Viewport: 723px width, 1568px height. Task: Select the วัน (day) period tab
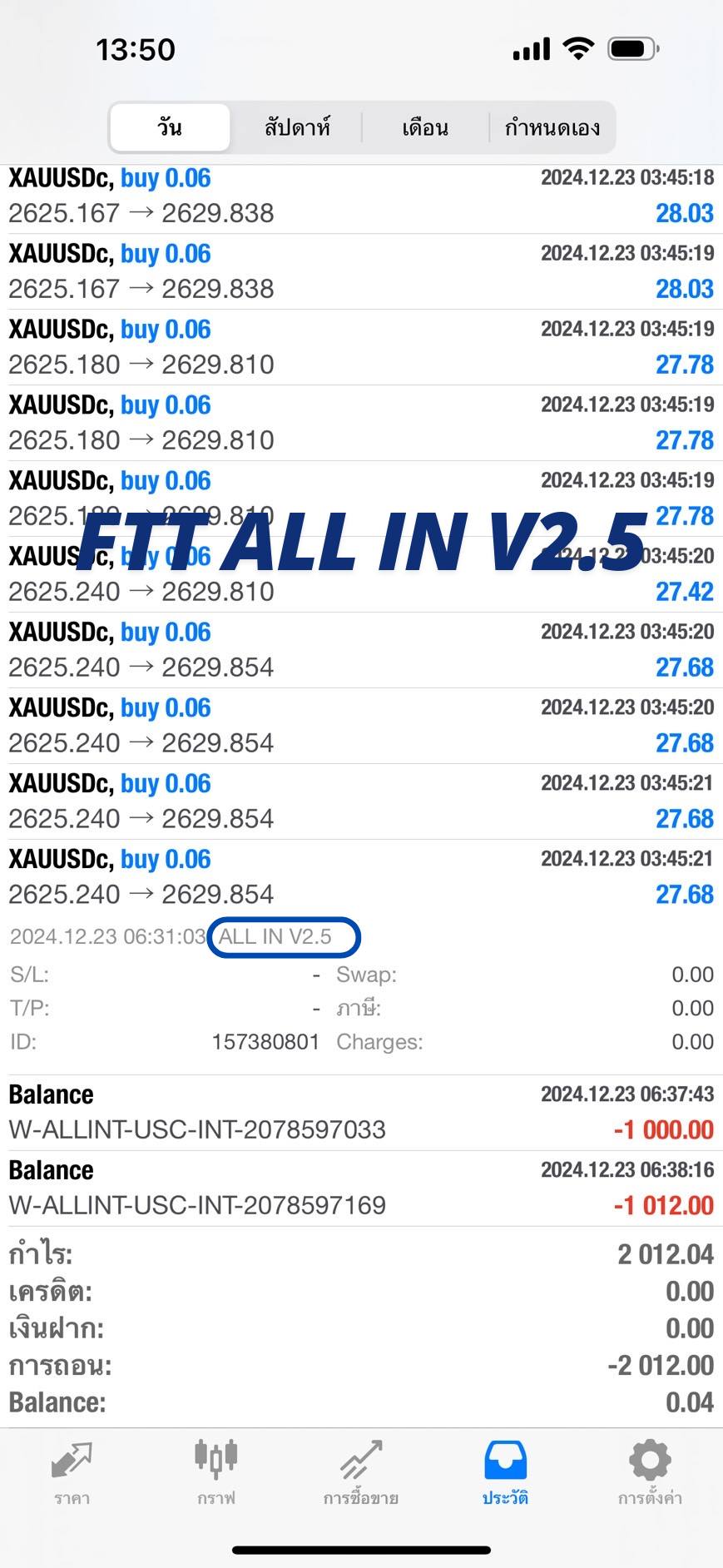[x=170, y=127]
